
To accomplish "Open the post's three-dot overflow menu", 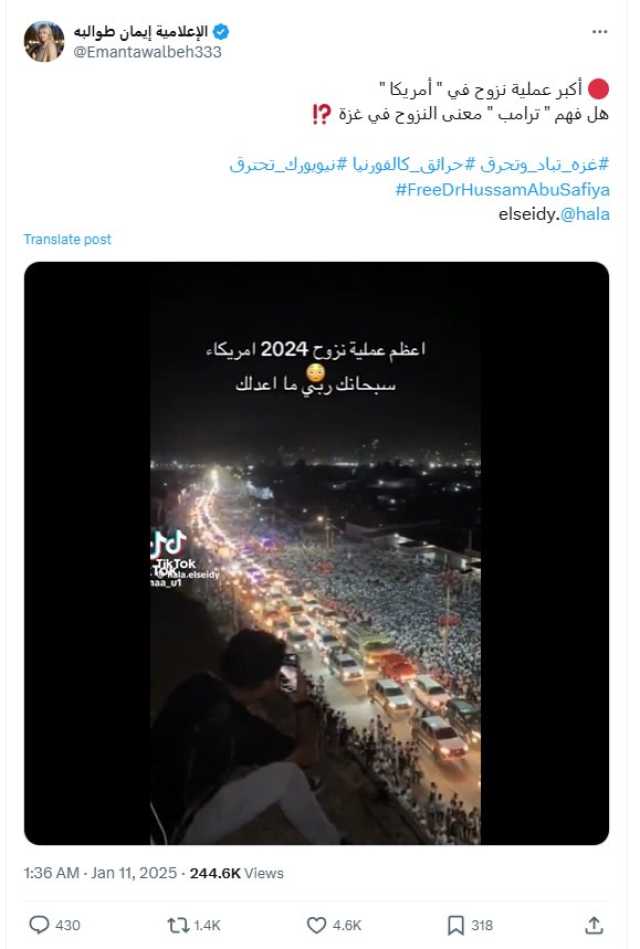I will (599, 32).
